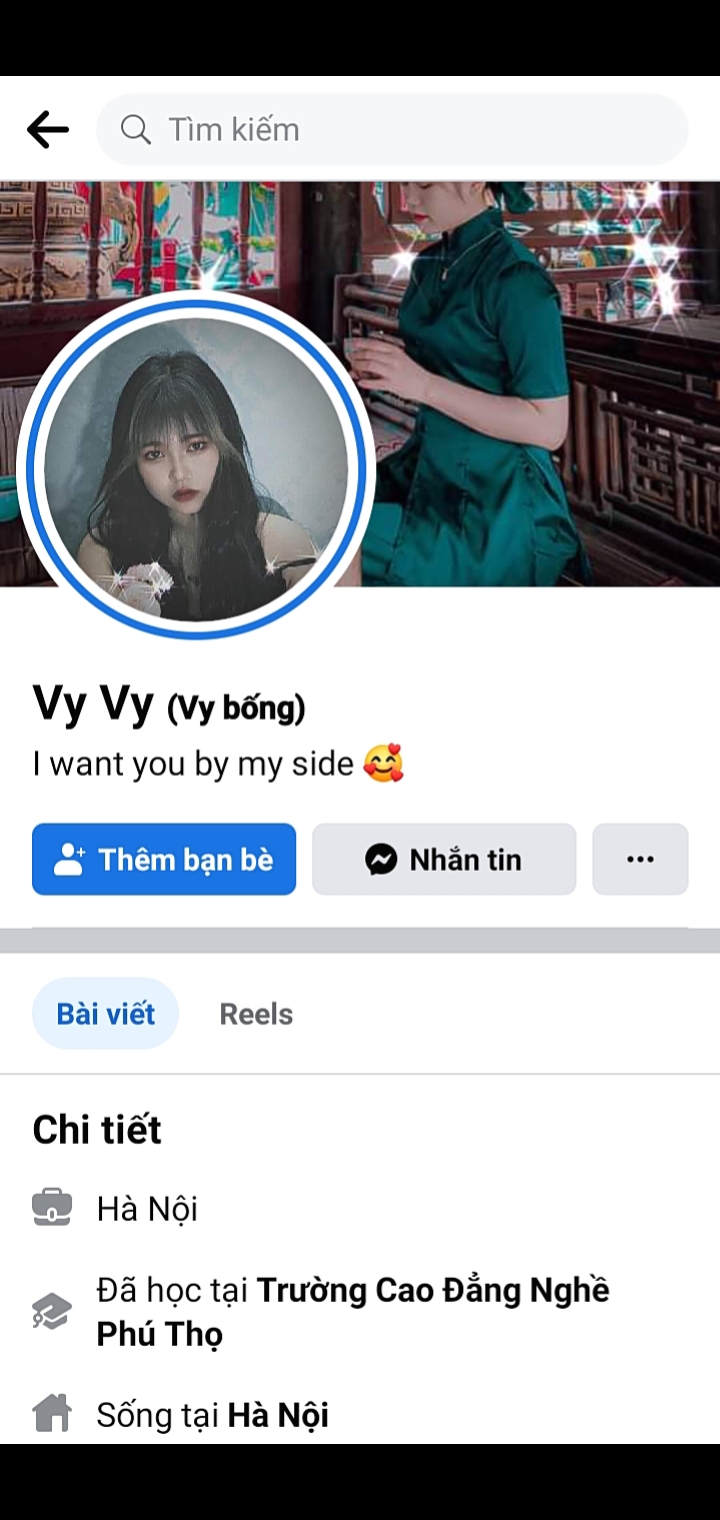Switch to the Bài viết tab

point(106,1014)
